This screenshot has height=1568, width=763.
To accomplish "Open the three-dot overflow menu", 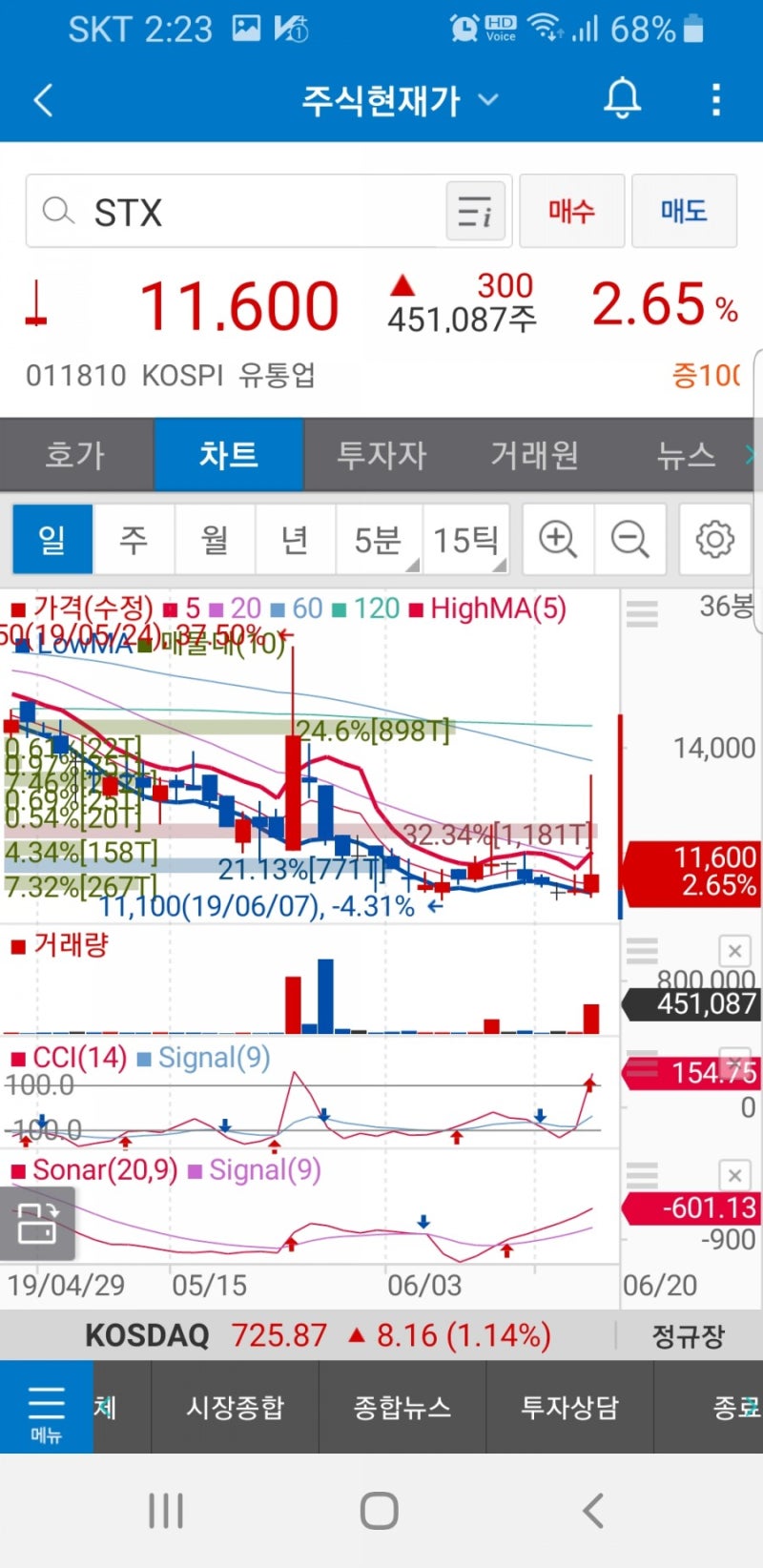I will 716,99.
